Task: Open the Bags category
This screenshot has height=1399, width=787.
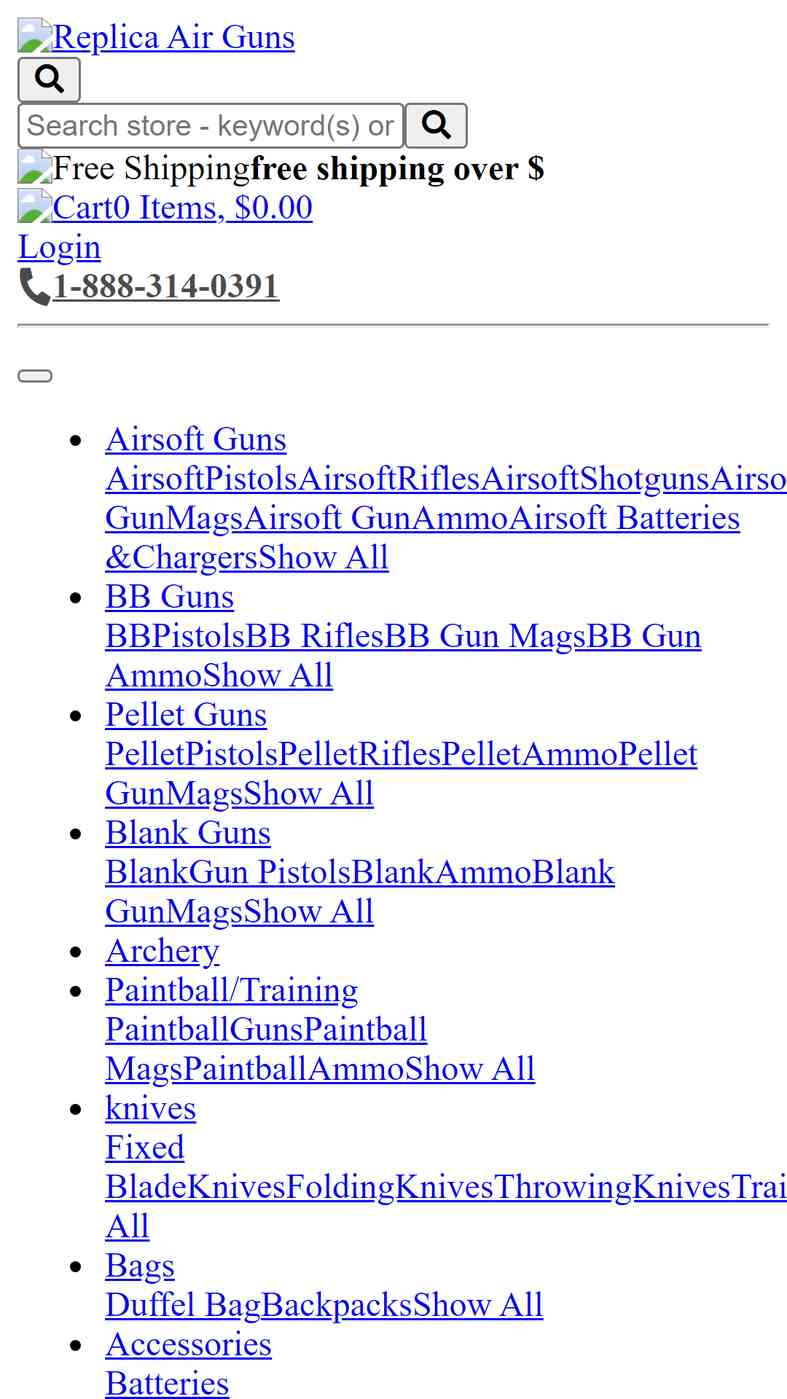Action: click(x=140, y=1265)
